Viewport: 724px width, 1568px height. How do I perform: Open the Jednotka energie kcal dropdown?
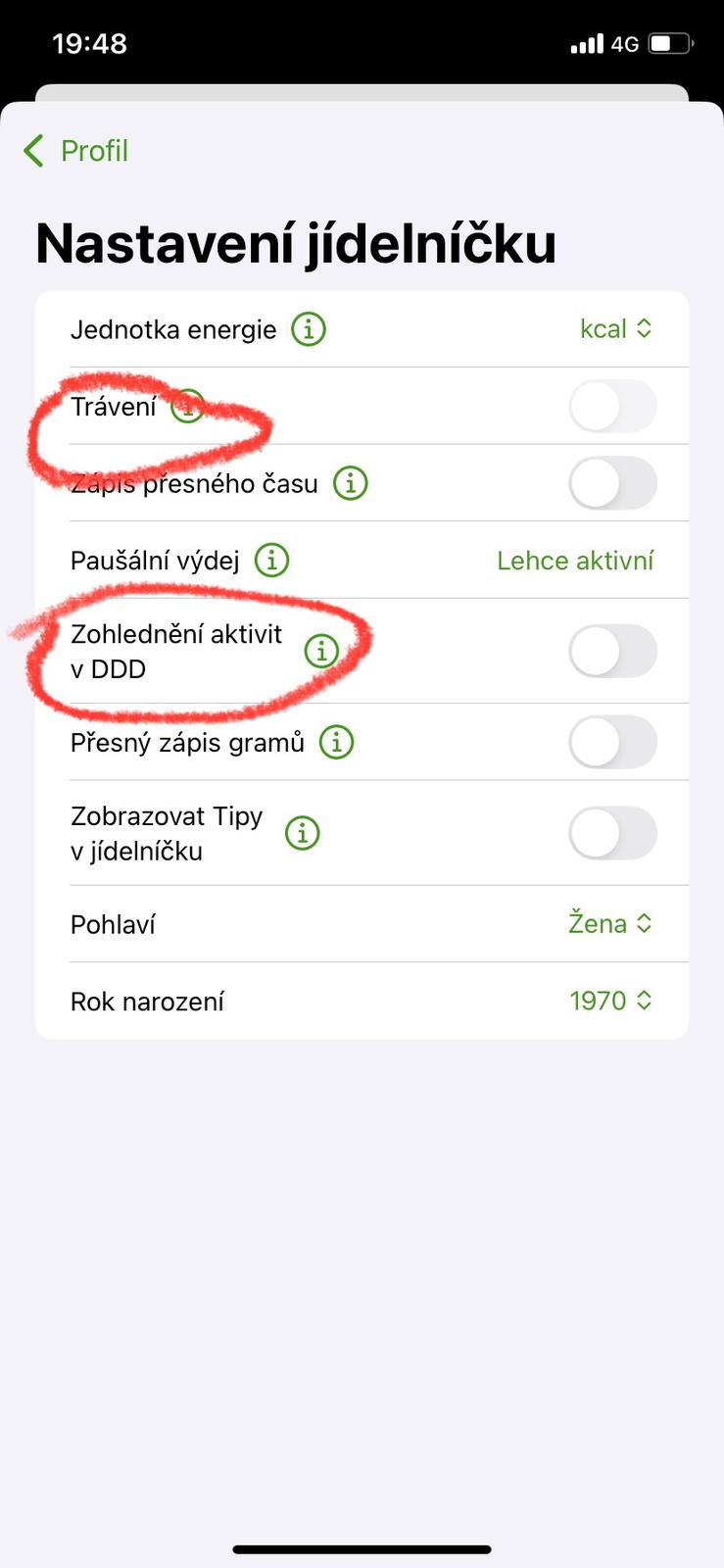pyautogui.click(x=615, y=329)
